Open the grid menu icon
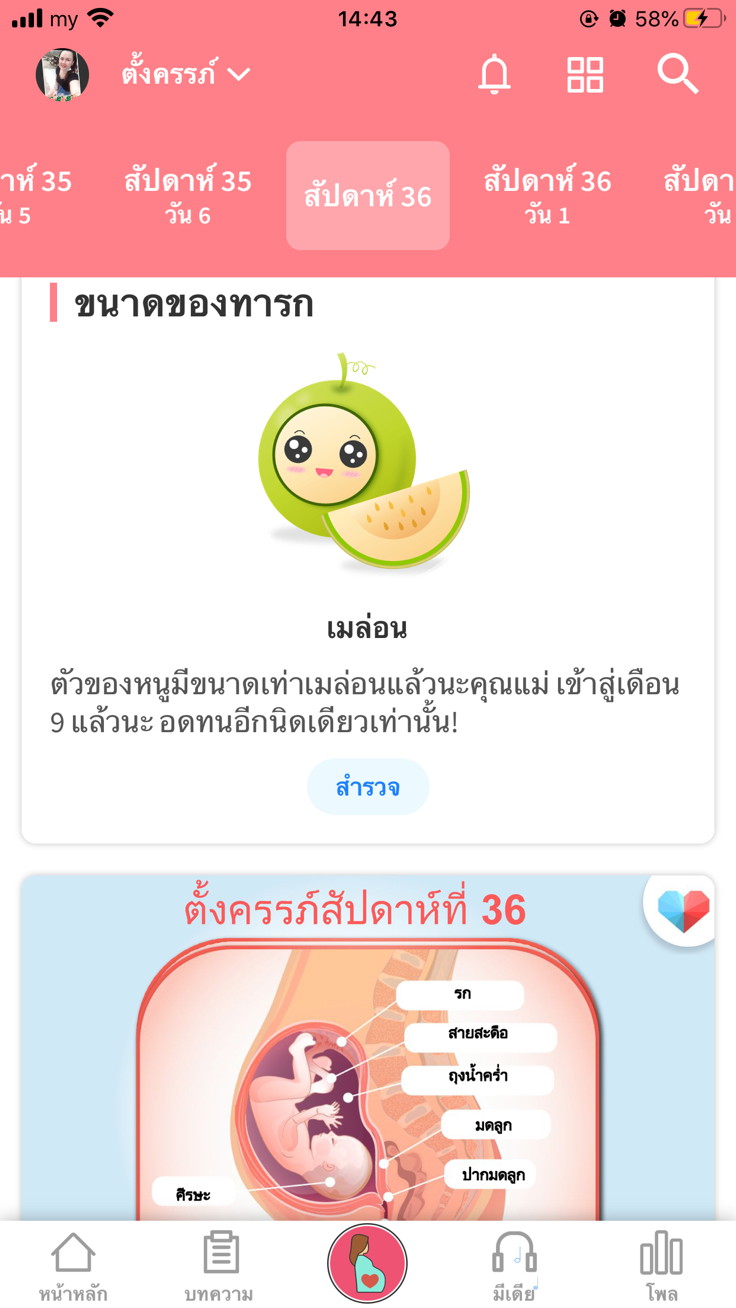 (x=585, y=75)
